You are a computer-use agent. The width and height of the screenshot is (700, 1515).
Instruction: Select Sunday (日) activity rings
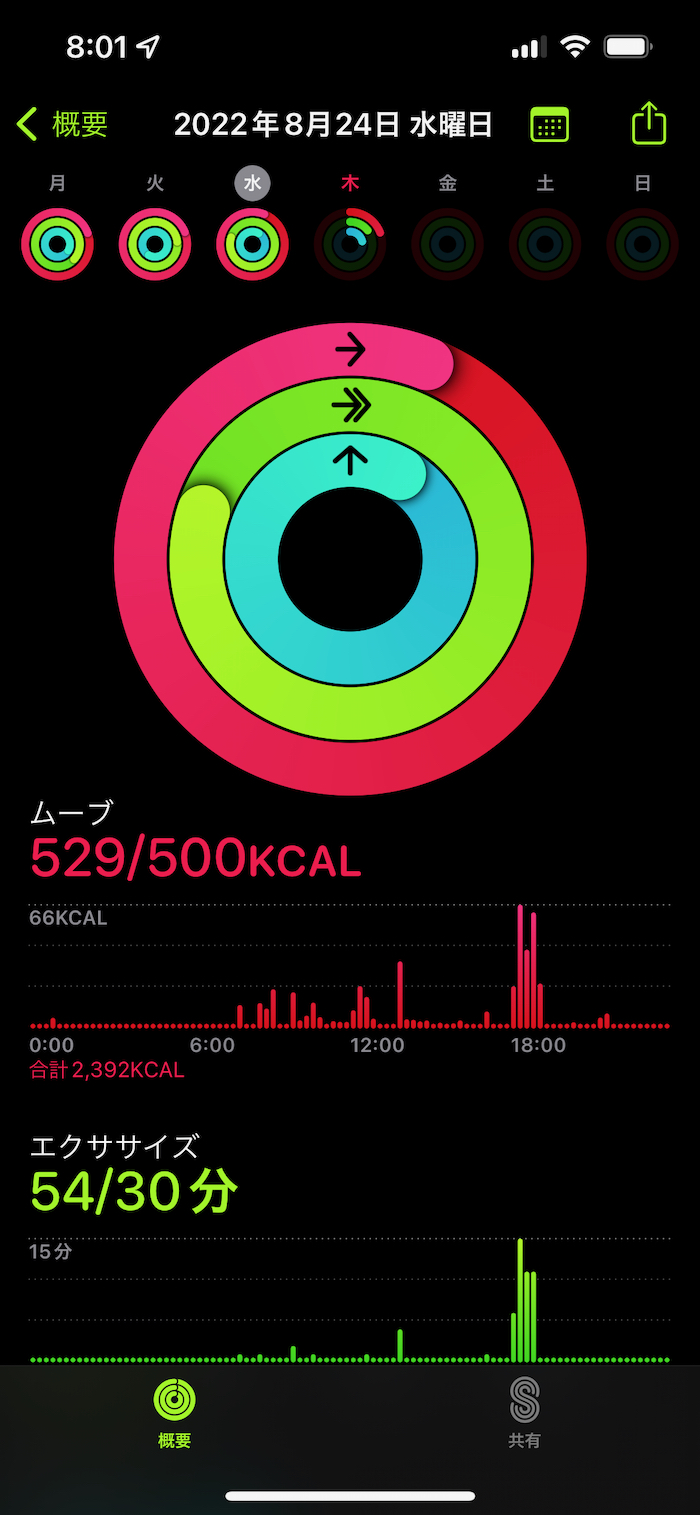click(x=642, y=243)
